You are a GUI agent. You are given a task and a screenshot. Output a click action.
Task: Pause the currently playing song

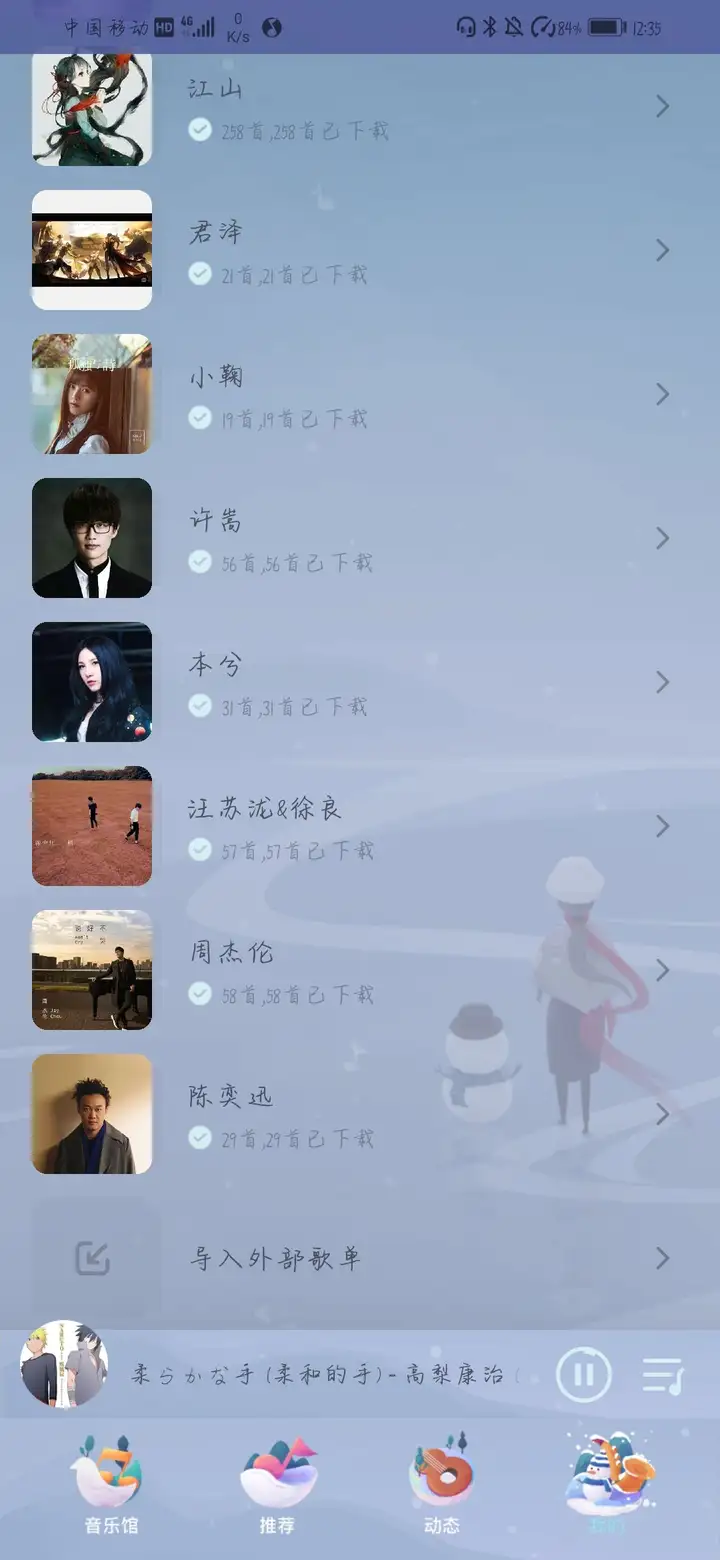[583, 1375]
